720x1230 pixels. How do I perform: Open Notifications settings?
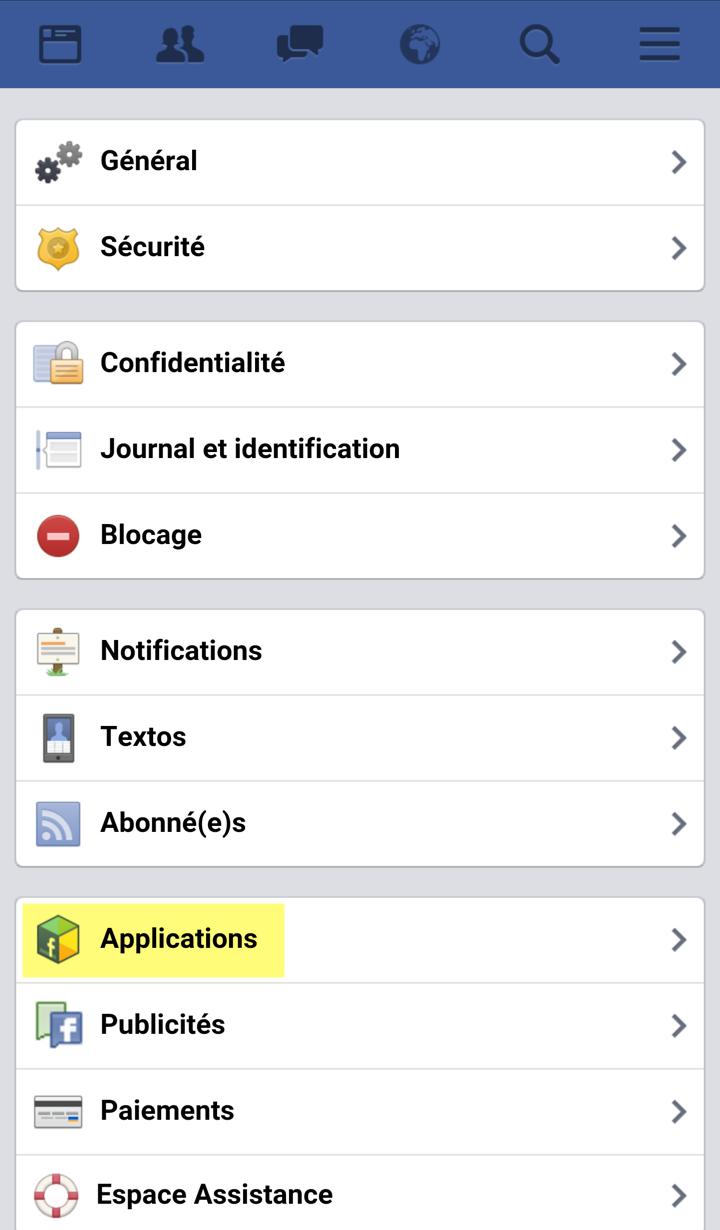point(360,652)
